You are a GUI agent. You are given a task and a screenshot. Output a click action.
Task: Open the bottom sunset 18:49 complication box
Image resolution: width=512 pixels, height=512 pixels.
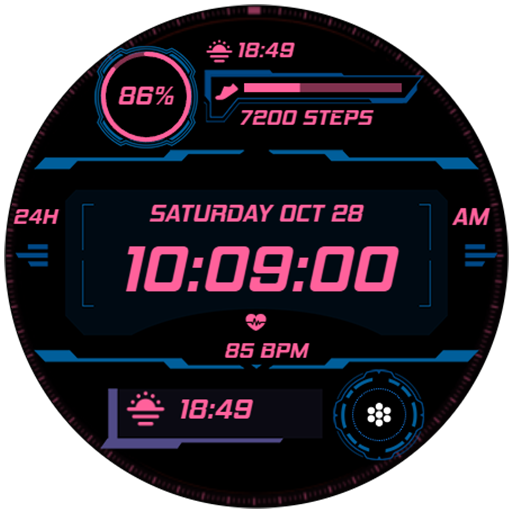[213, 417]
